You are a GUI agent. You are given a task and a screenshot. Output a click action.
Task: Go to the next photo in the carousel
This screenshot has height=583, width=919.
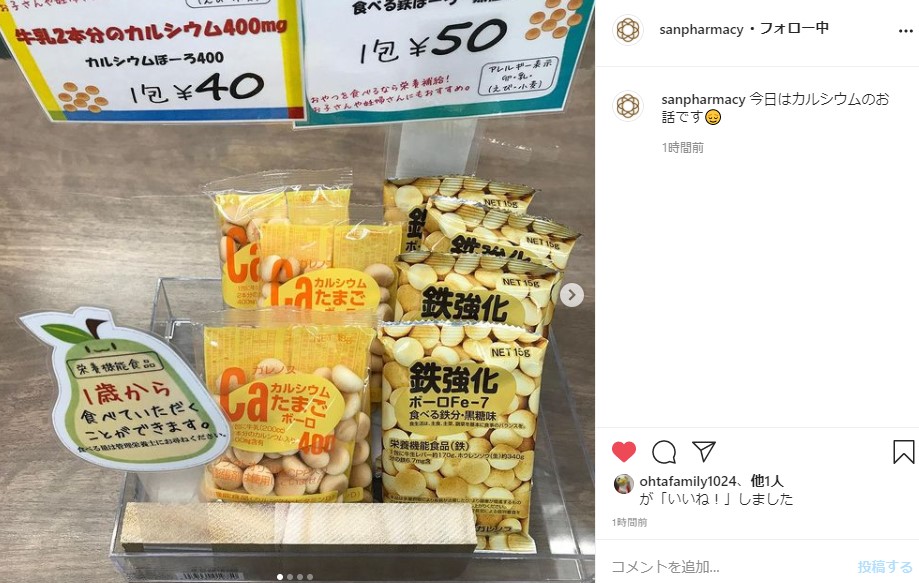point(571,295)
